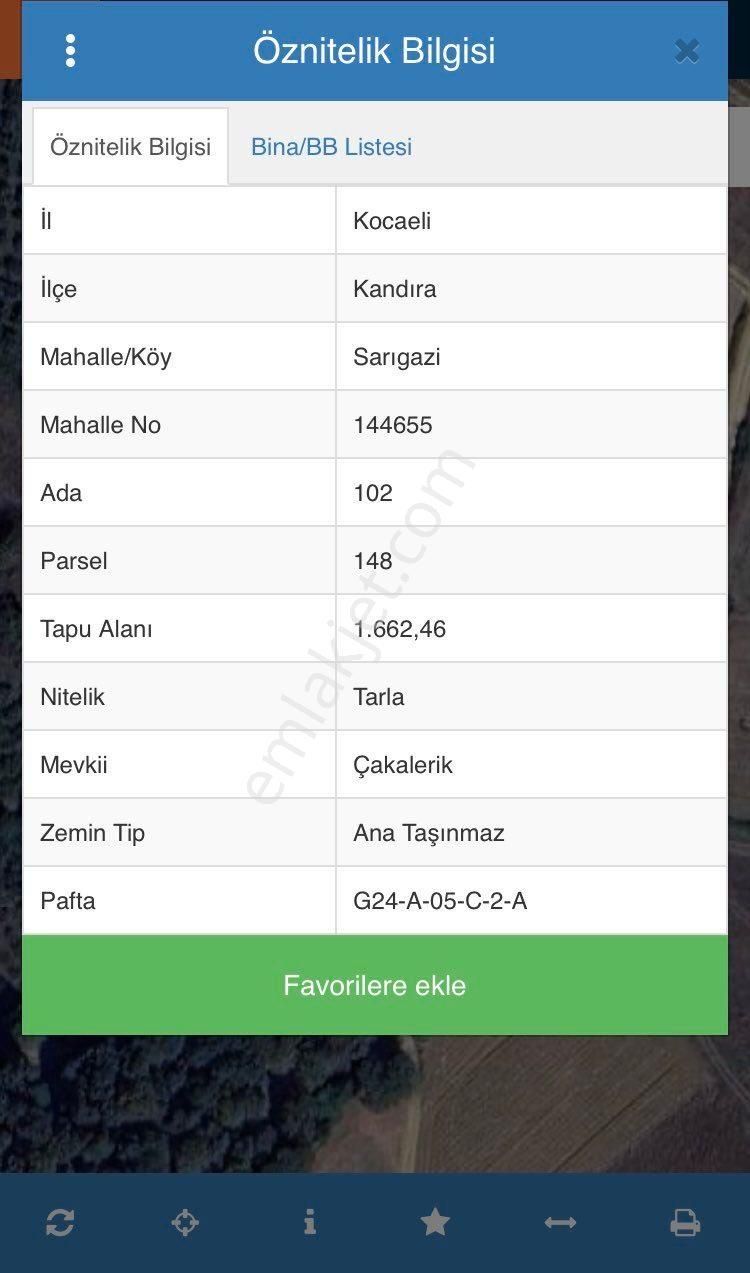Select the Çakalerik Mevkii cell
This screenshot has height=1273, width=750.
coord(404,764)
